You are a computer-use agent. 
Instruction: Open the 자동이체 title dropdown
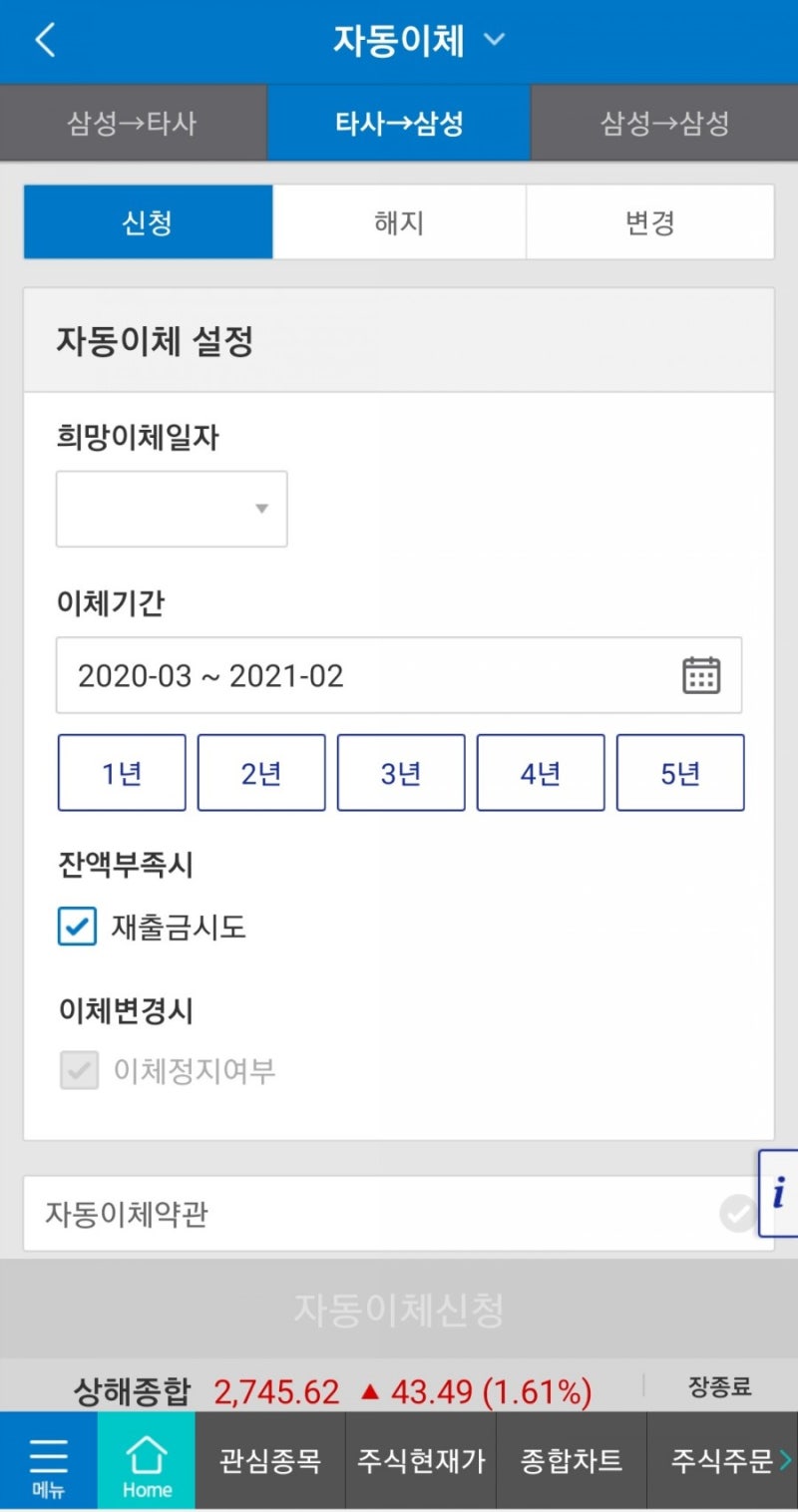493,40
